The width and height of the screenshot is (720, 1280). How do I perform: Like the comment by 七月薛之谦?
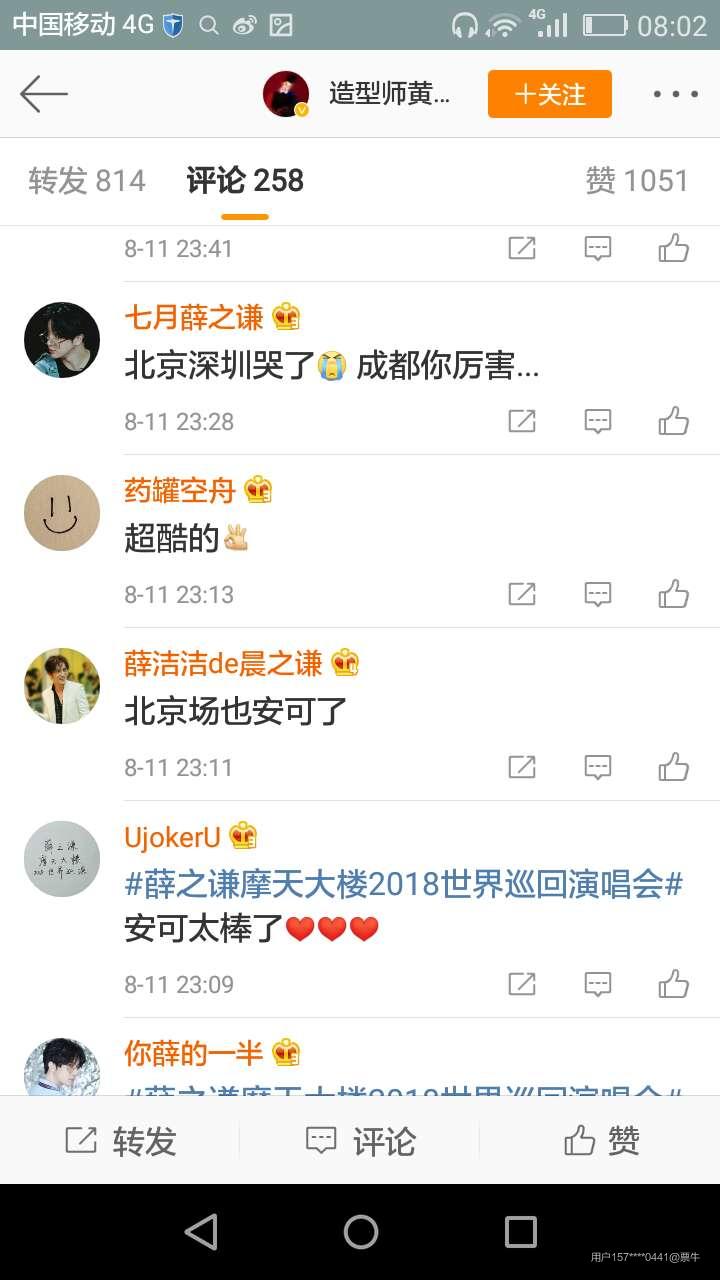point(674,421)
